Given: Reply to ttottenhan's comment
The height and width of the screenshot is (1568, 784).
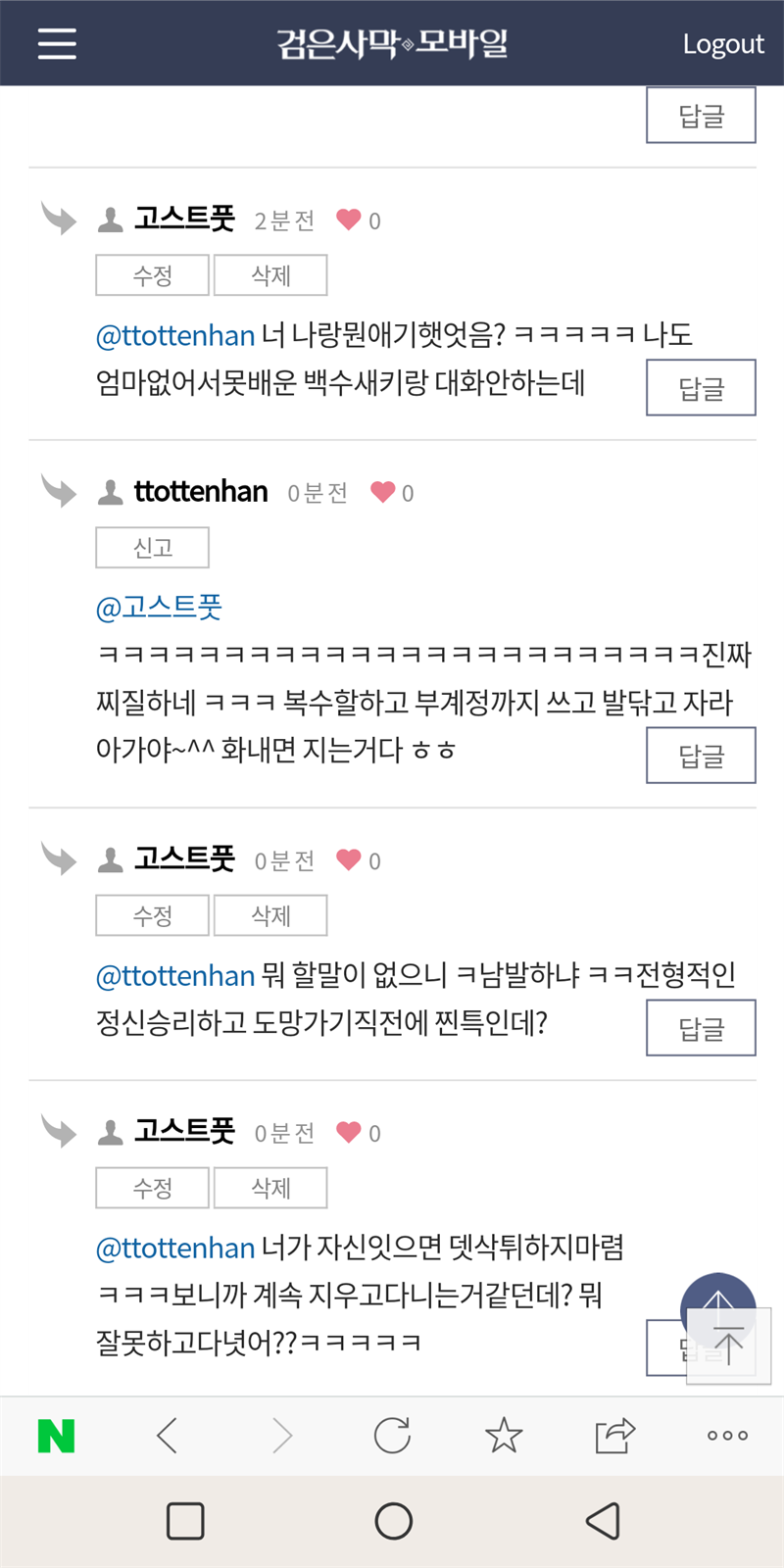Looking at the screenshot, I should [701, 756].
